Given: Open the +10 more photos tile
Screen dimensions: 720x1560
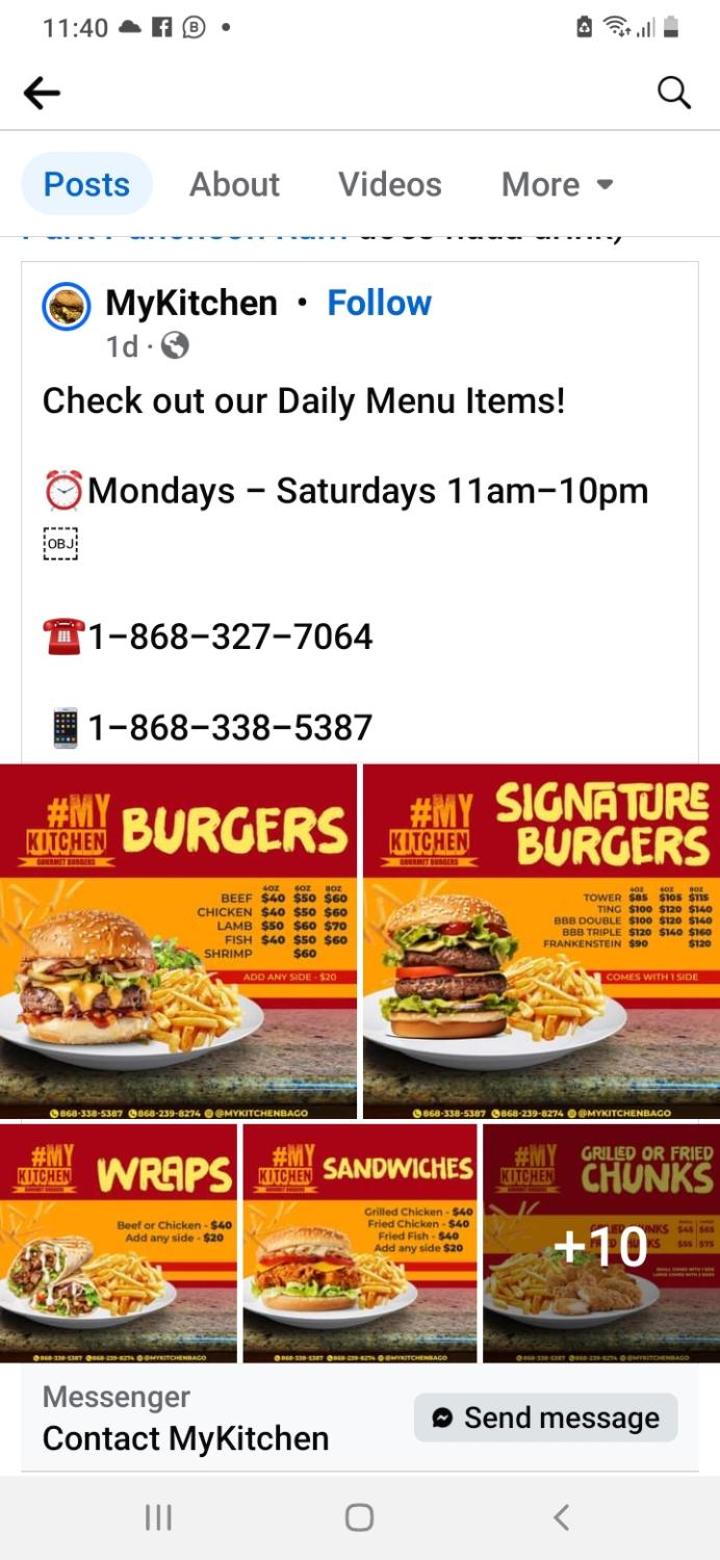Looking at the screenshot, I should click(601, 1243).
